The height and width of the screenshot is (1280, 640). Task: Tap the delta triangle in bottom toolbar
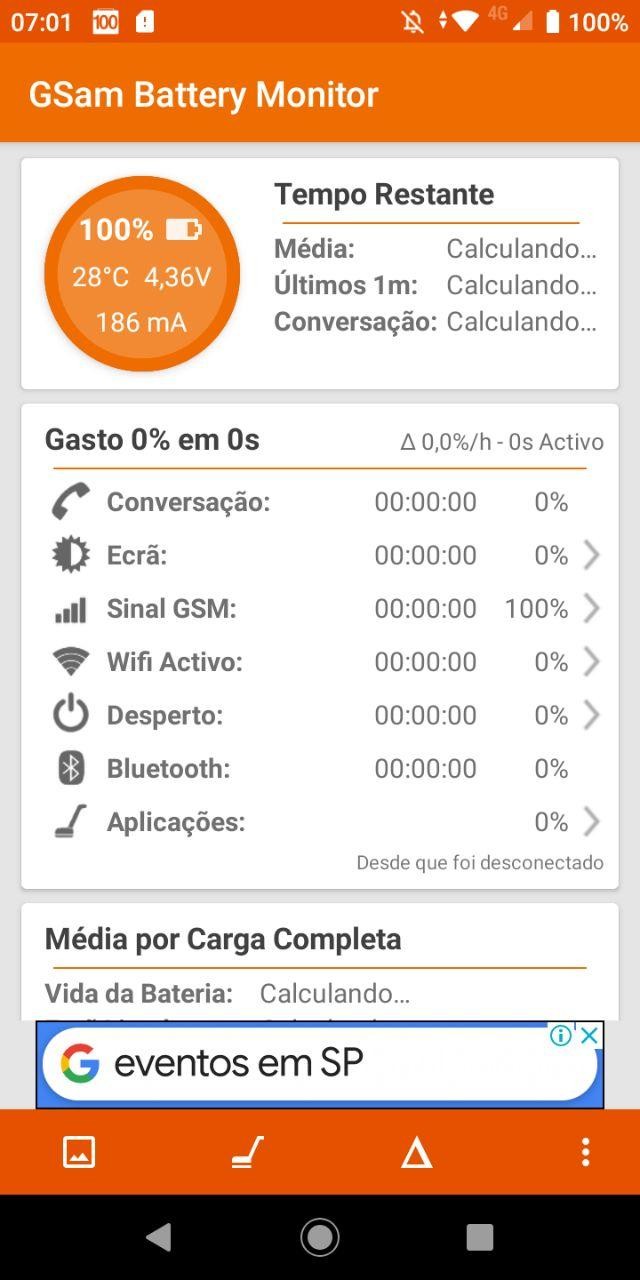[416, 1153]
